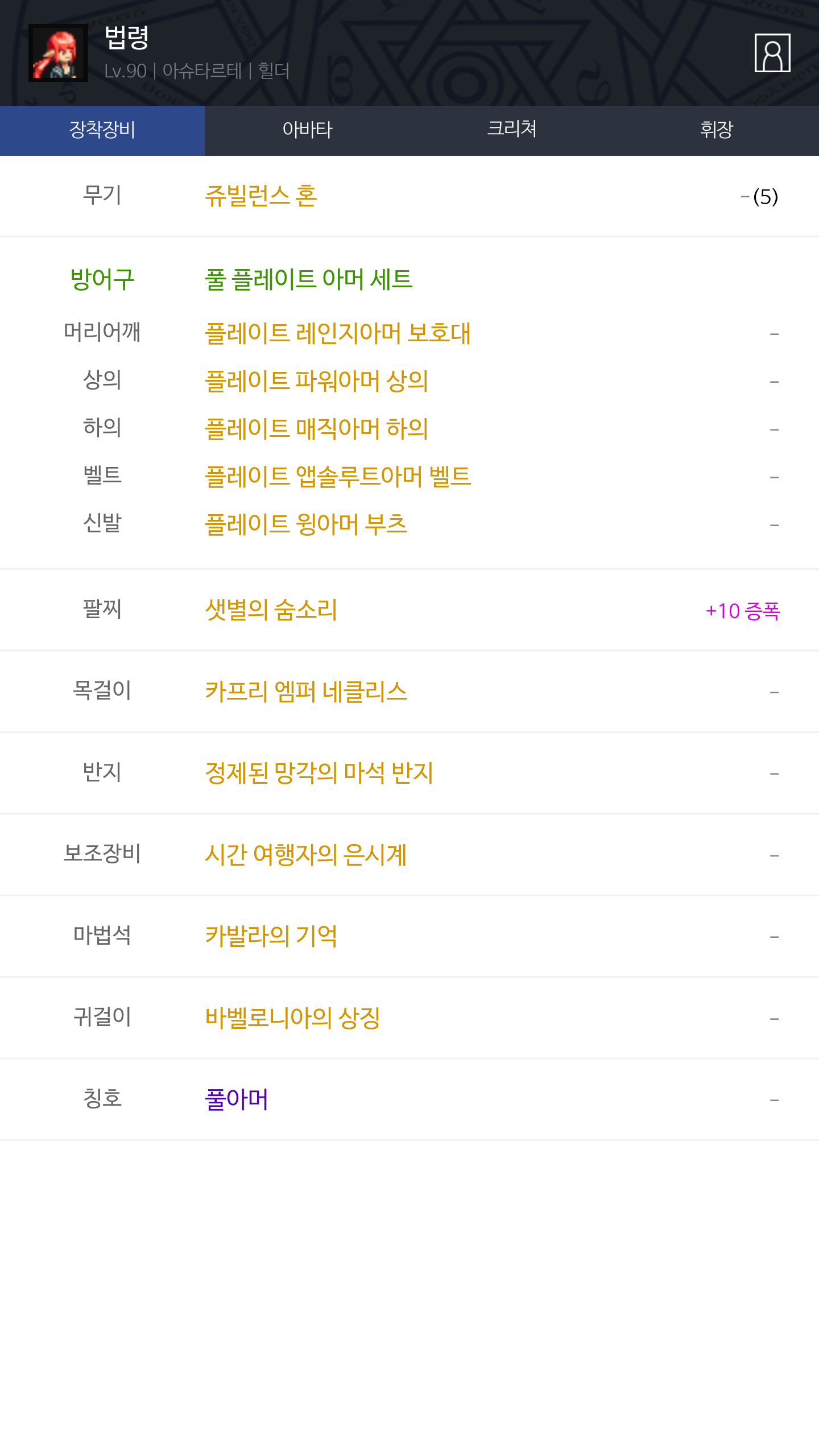Switch to the 크리쳐 tab

pyautogui.click(x=512, y=130)
